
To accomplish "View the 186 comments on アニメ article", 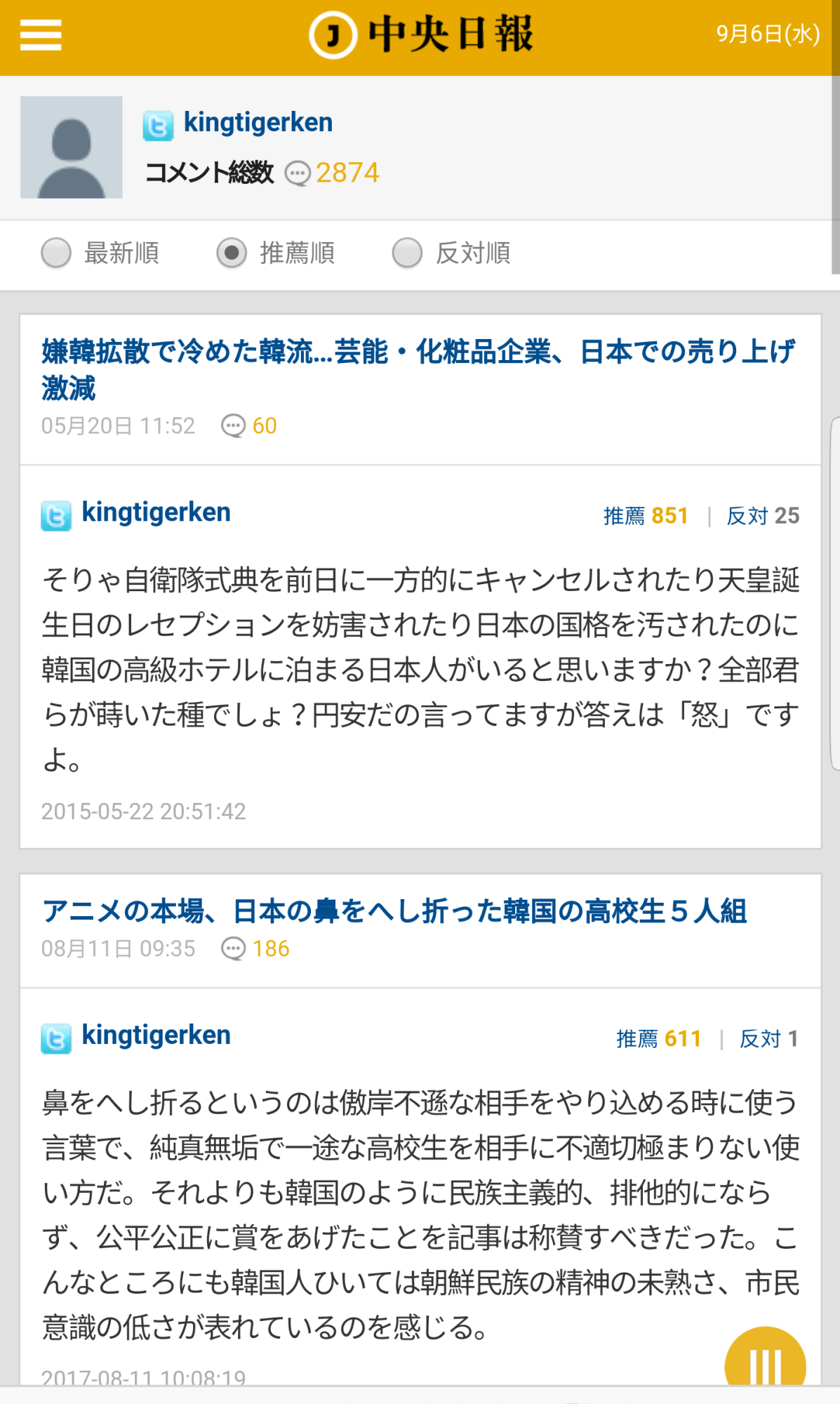I will (256, 949).
